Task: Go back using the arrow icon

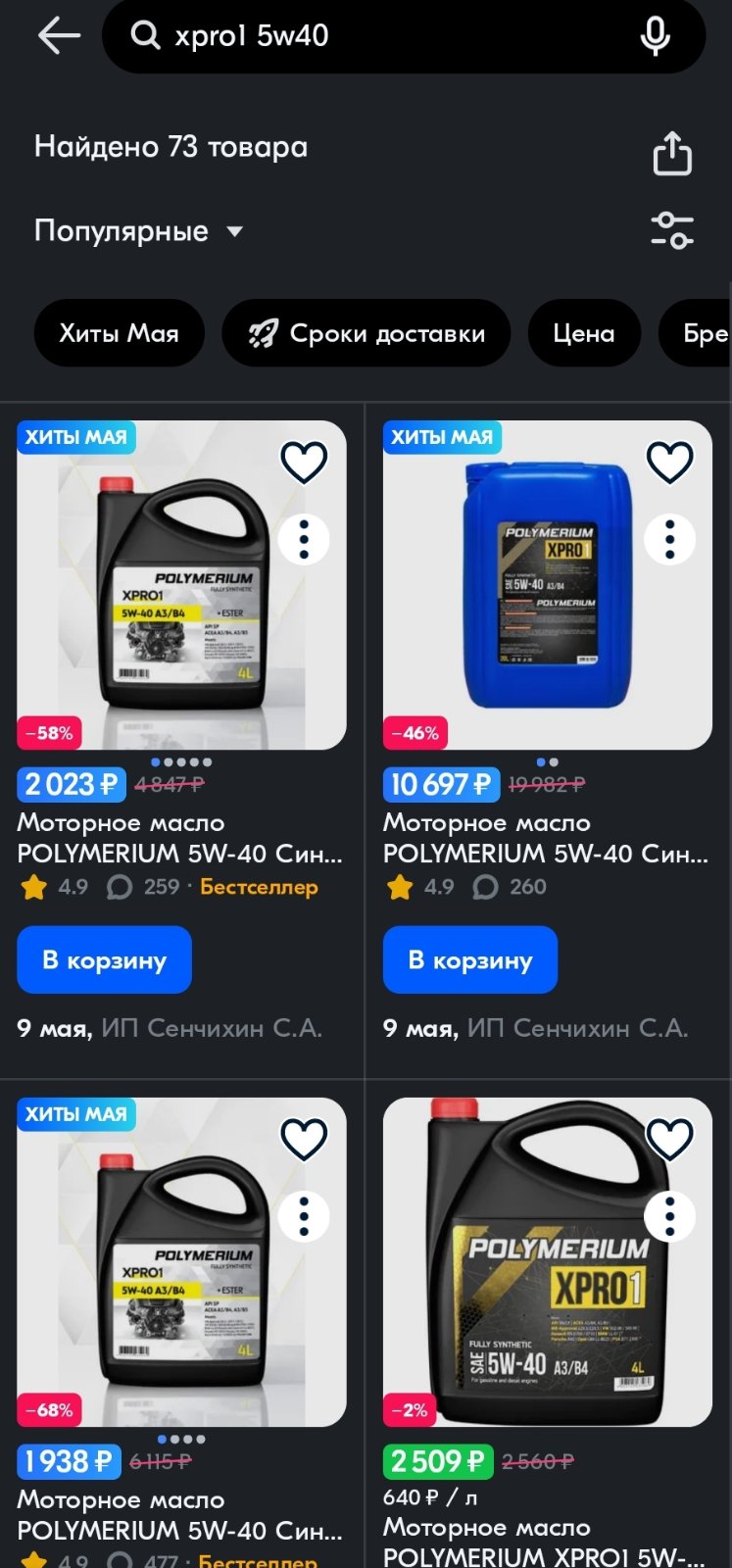Action: (x=59, y=36)
